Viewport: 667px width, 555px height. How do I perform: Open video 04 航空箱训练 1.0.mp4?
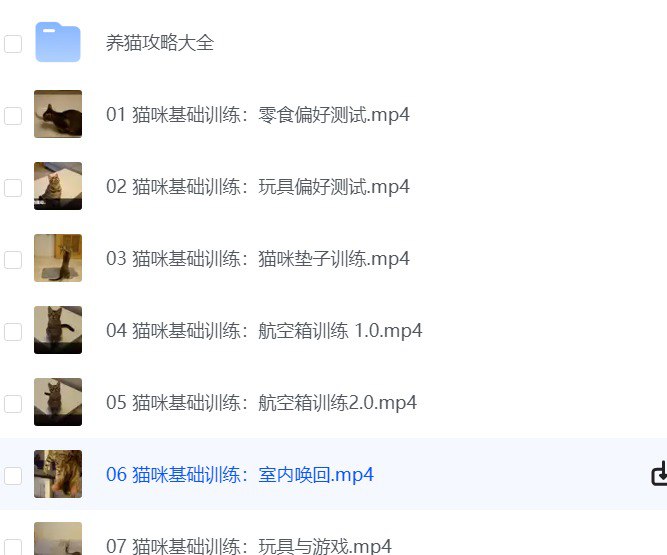pyautogui.click(x=264, y=331)
